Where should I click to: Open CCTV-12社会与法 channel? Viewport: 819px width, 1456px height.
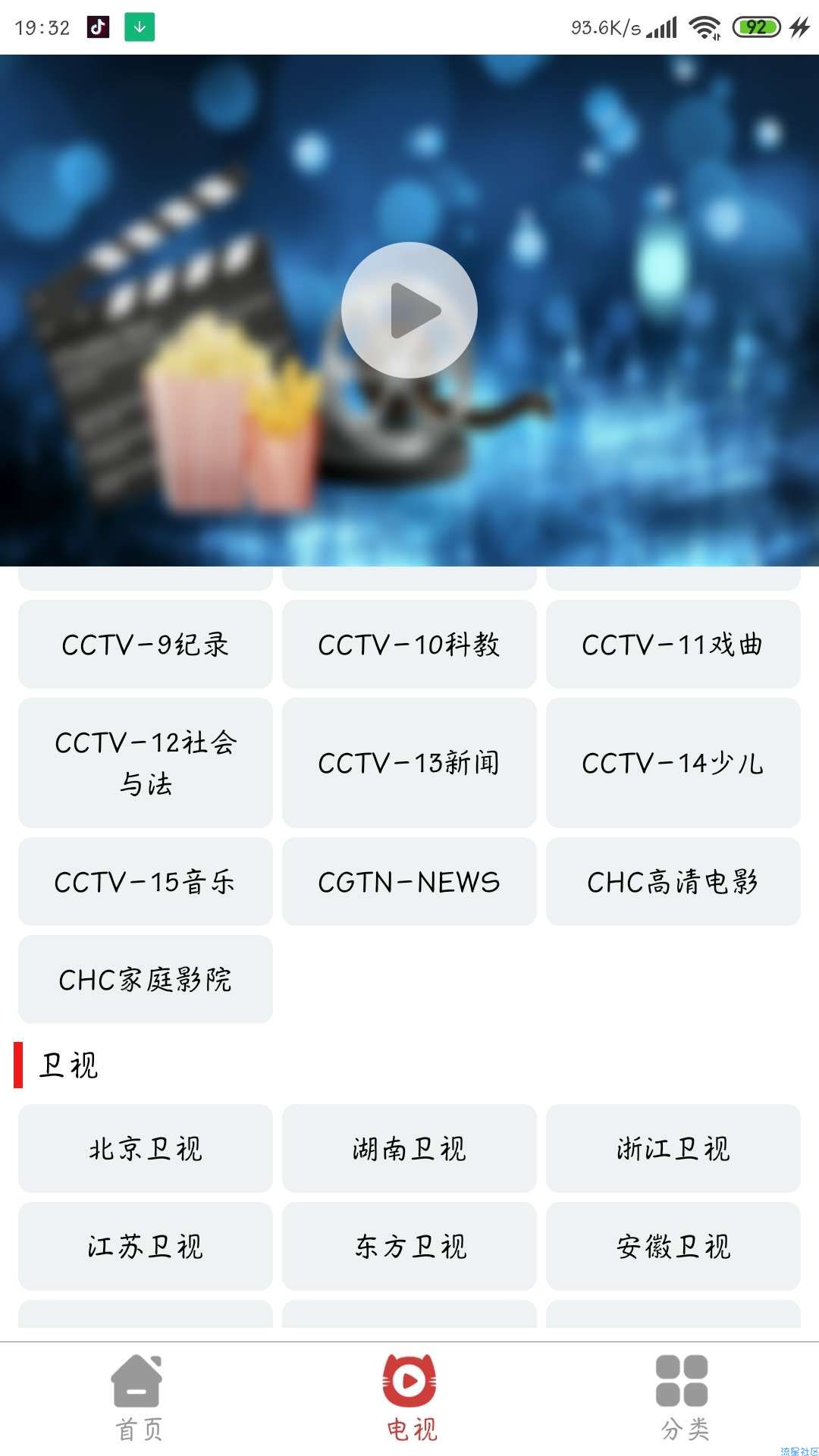click(x=146, y=763)
